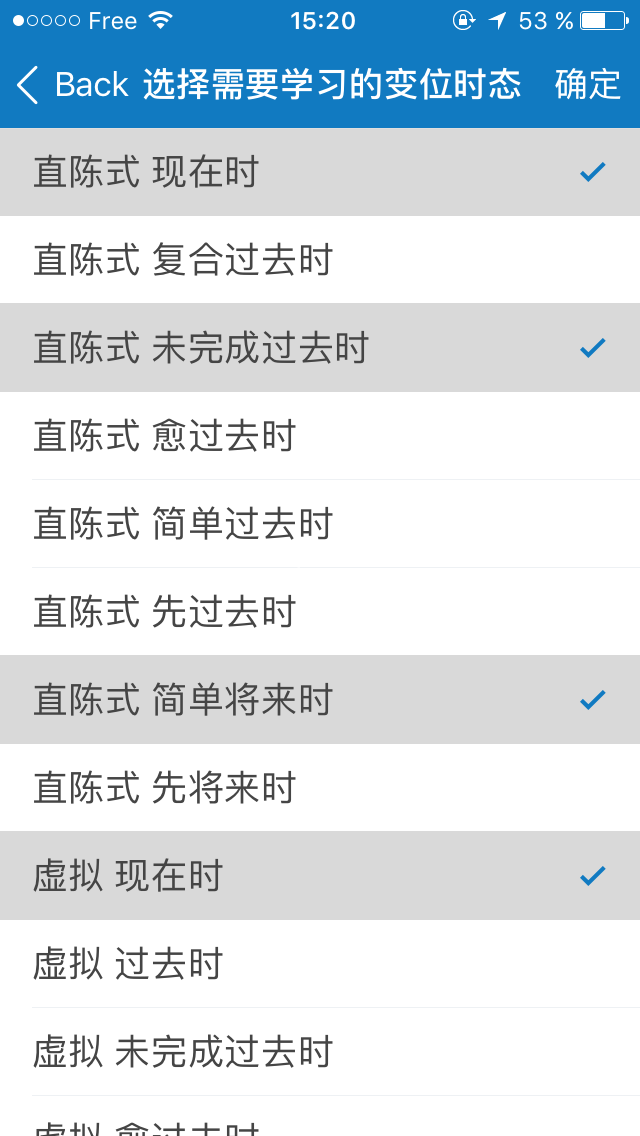This screenshot has height=1136, width=640.
Task: Choose 虚拟 未完成过去时
Action: point(320,1051)
